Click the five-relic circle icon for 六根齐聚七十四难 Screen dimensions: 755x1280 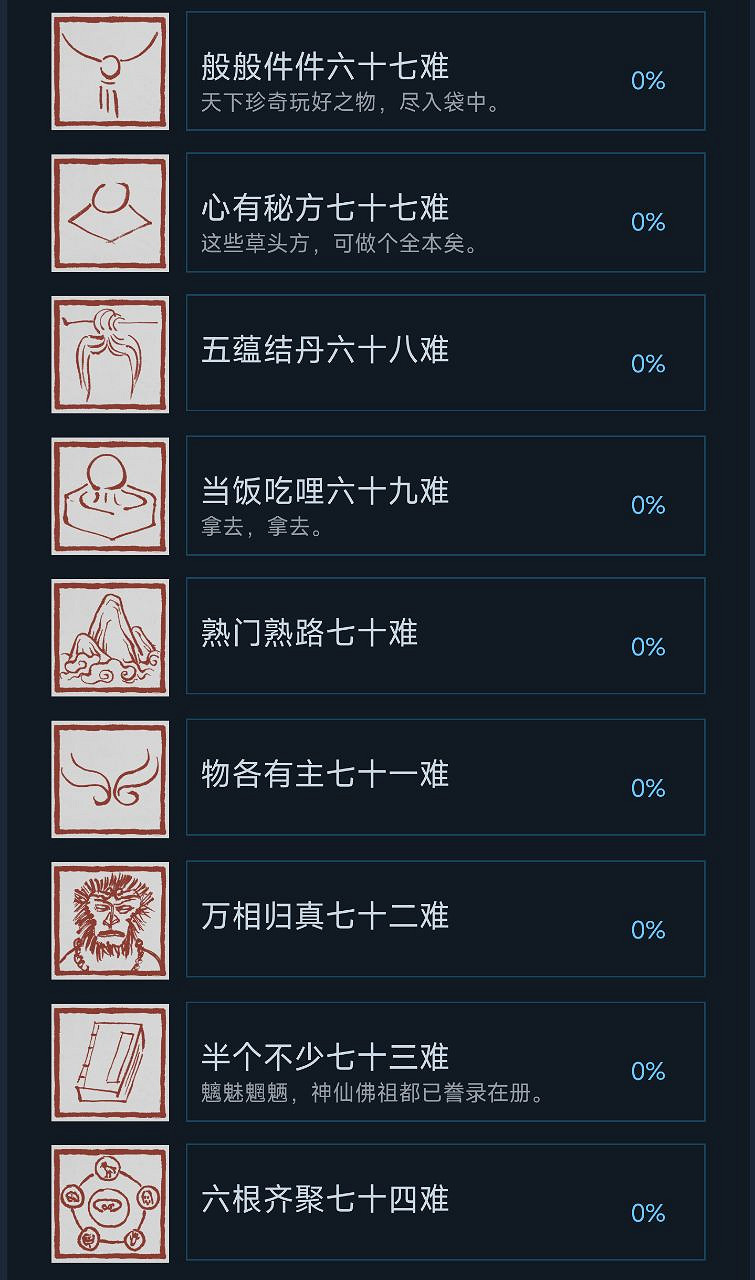[x=109, y=1203]
